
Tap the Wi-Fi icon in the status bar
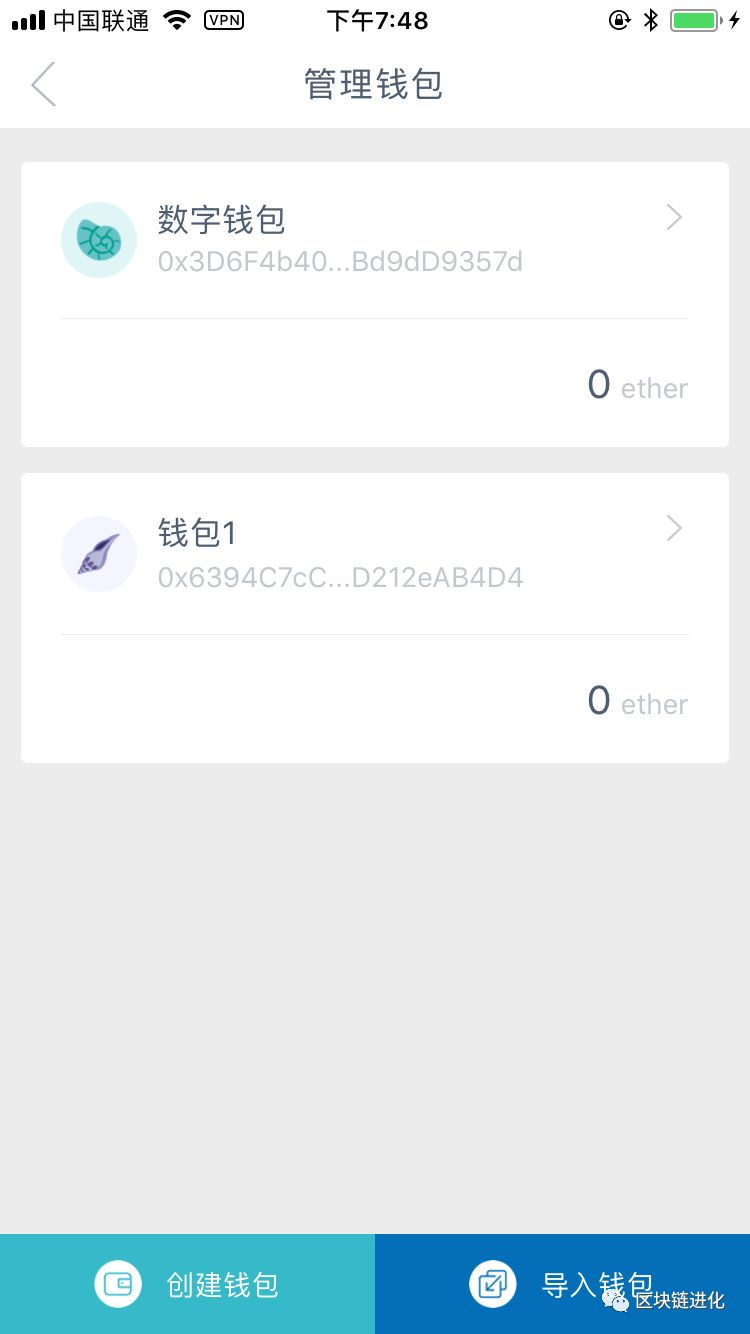[x=176, y=20]
